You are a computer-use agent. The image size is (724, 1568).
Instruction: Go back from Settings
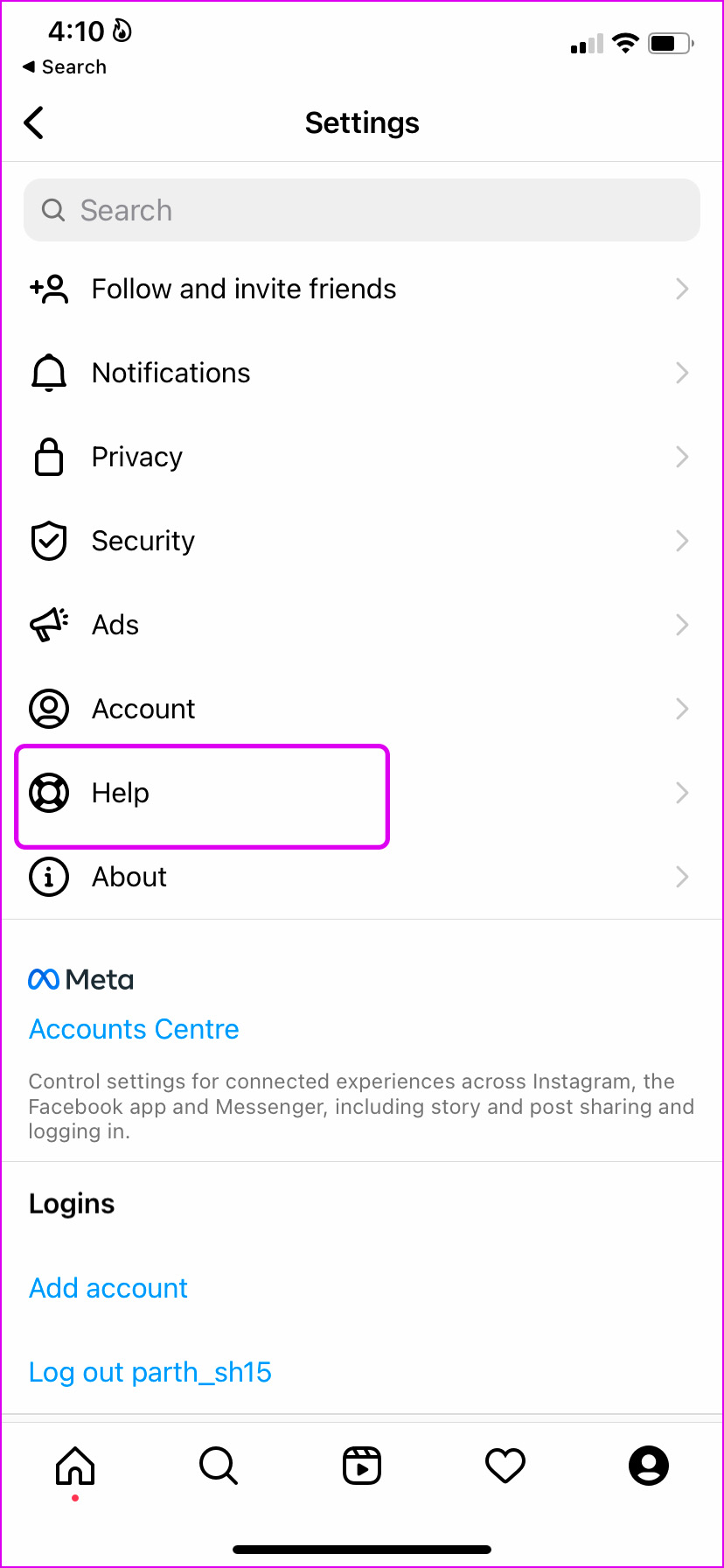pyautogui.click(x=34, y=122)
